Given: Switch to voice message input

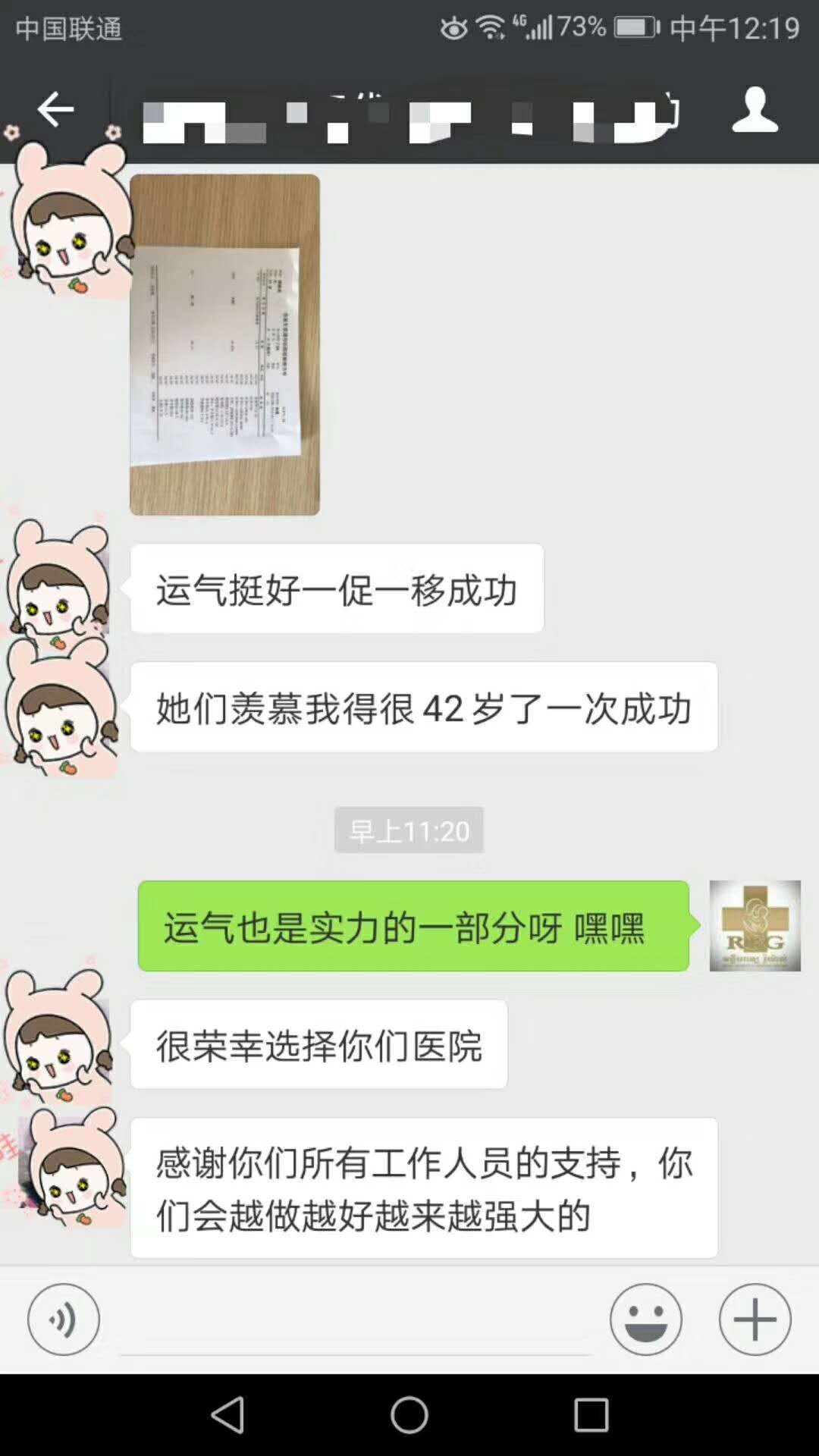Looking at the screenshot, I should 64,1320.
